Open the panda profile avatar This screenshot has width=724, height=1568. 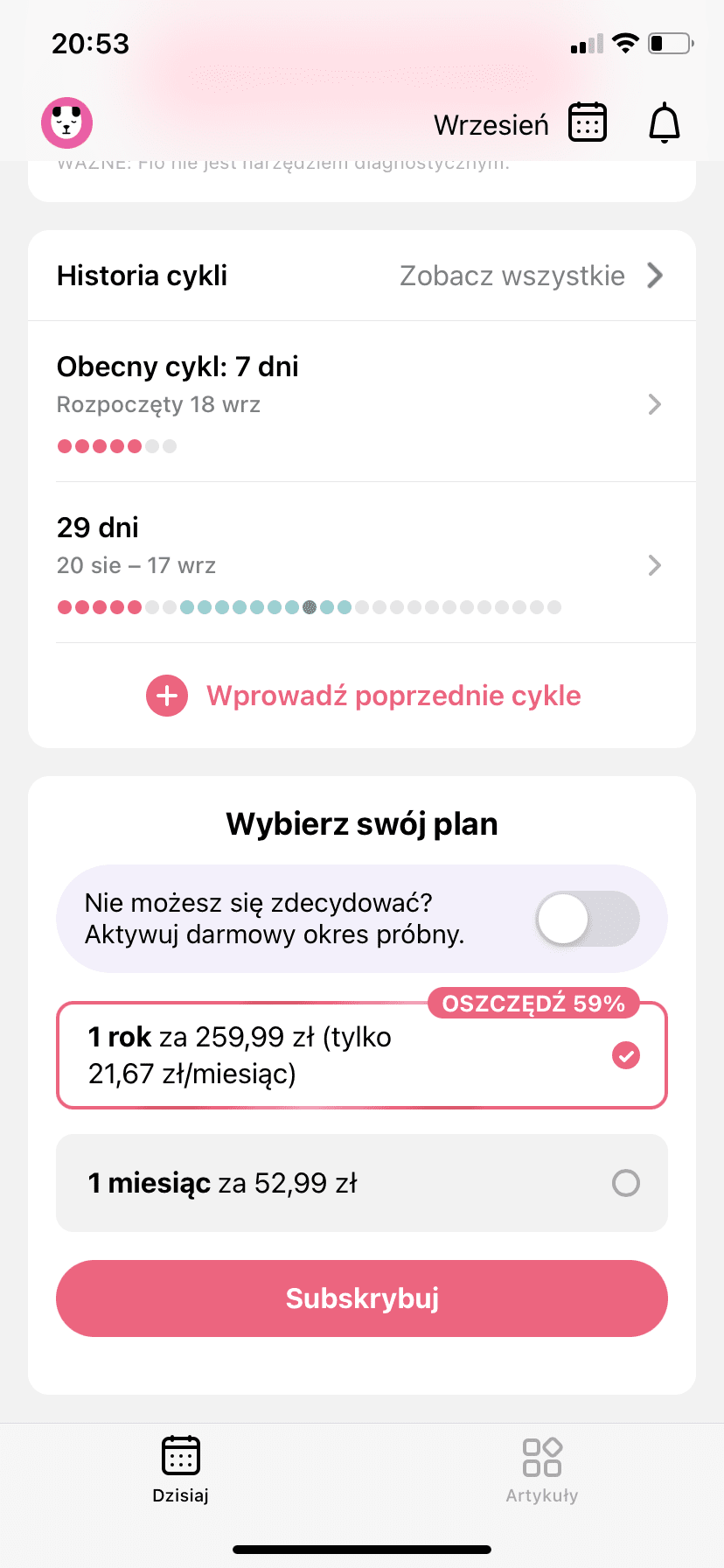[67, 122]
